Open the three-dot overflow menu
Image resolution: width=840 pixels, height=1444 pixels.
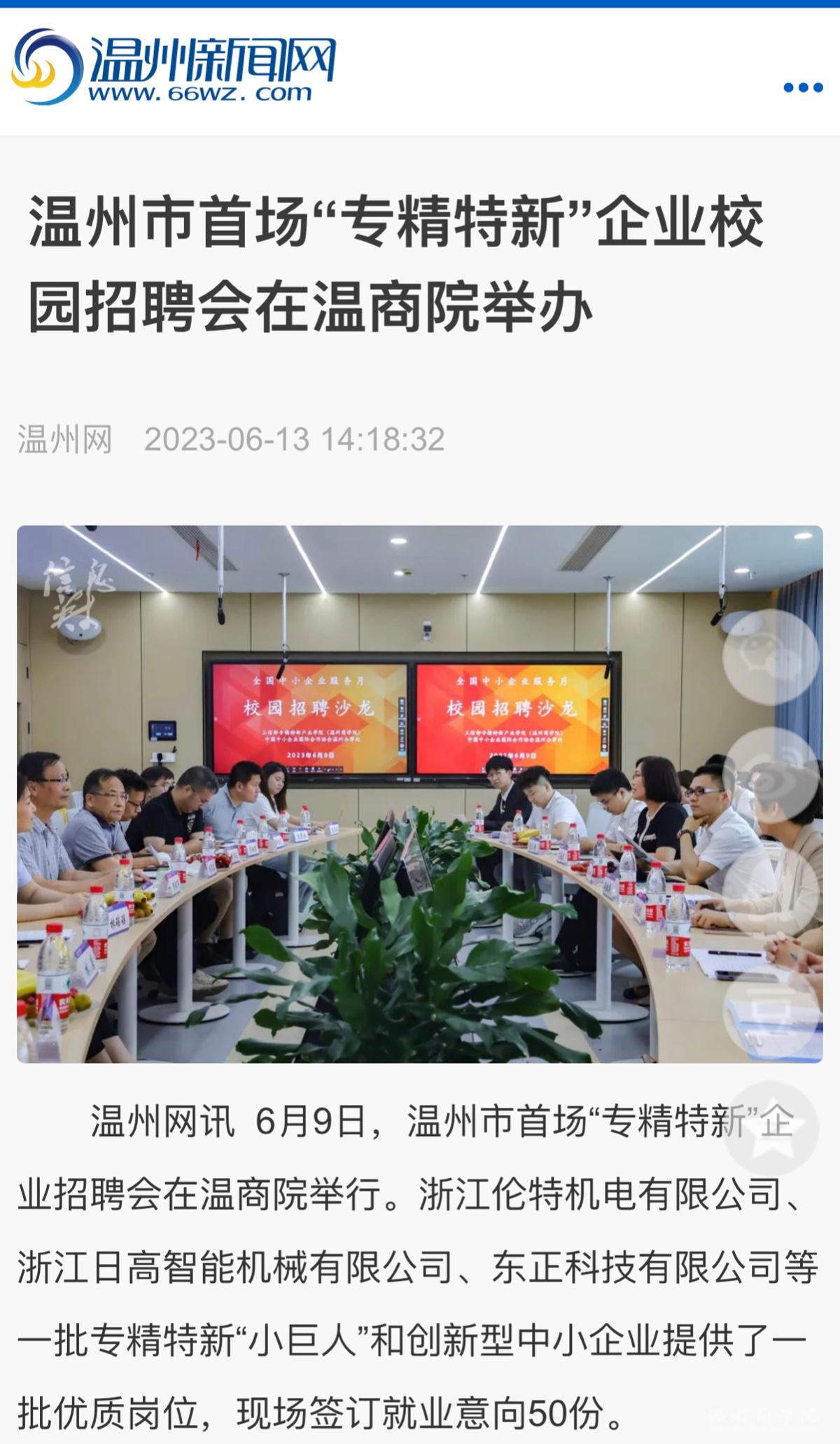point(802,88)
